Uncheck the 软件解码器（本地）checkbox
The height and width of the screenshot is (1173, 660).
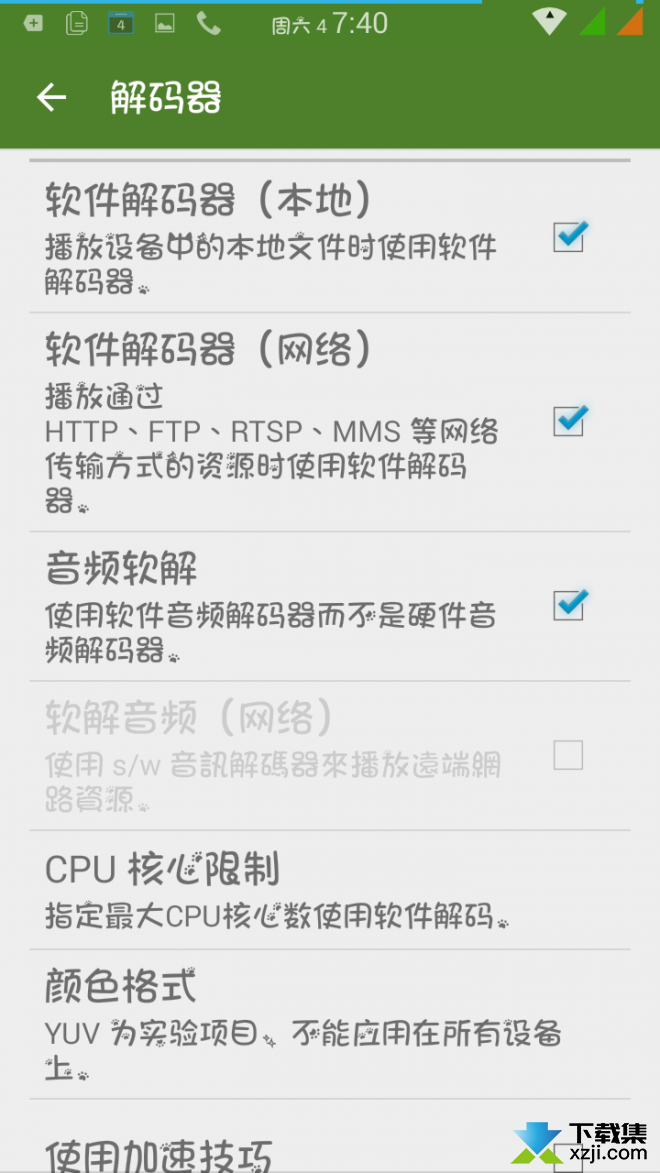point(569,237)
